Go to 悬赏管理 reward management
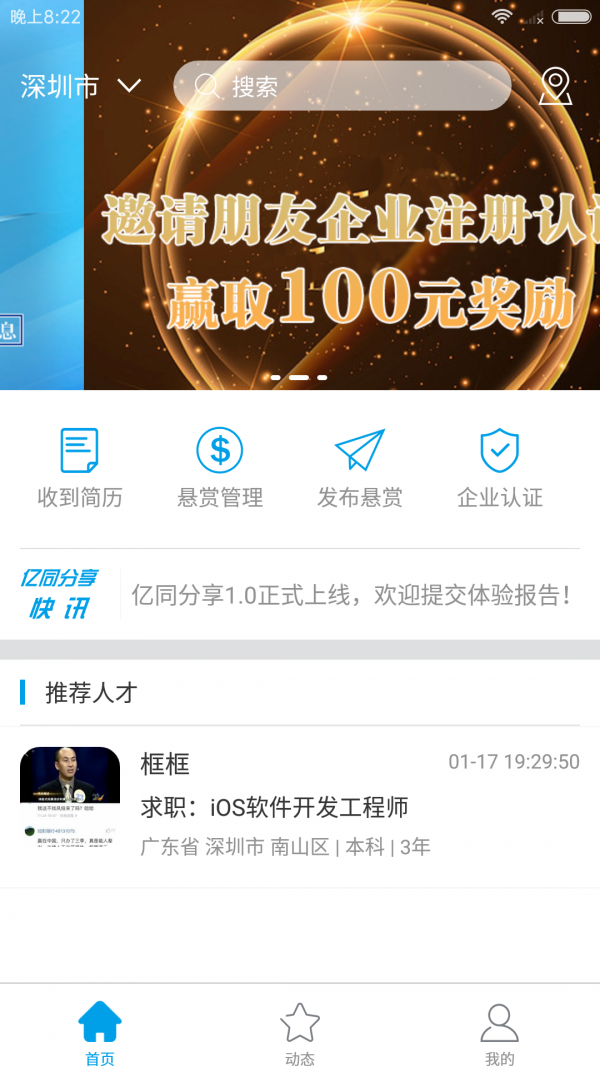Image resolution: width=600 pixels, height=1067 pixels. coord(220,466)
